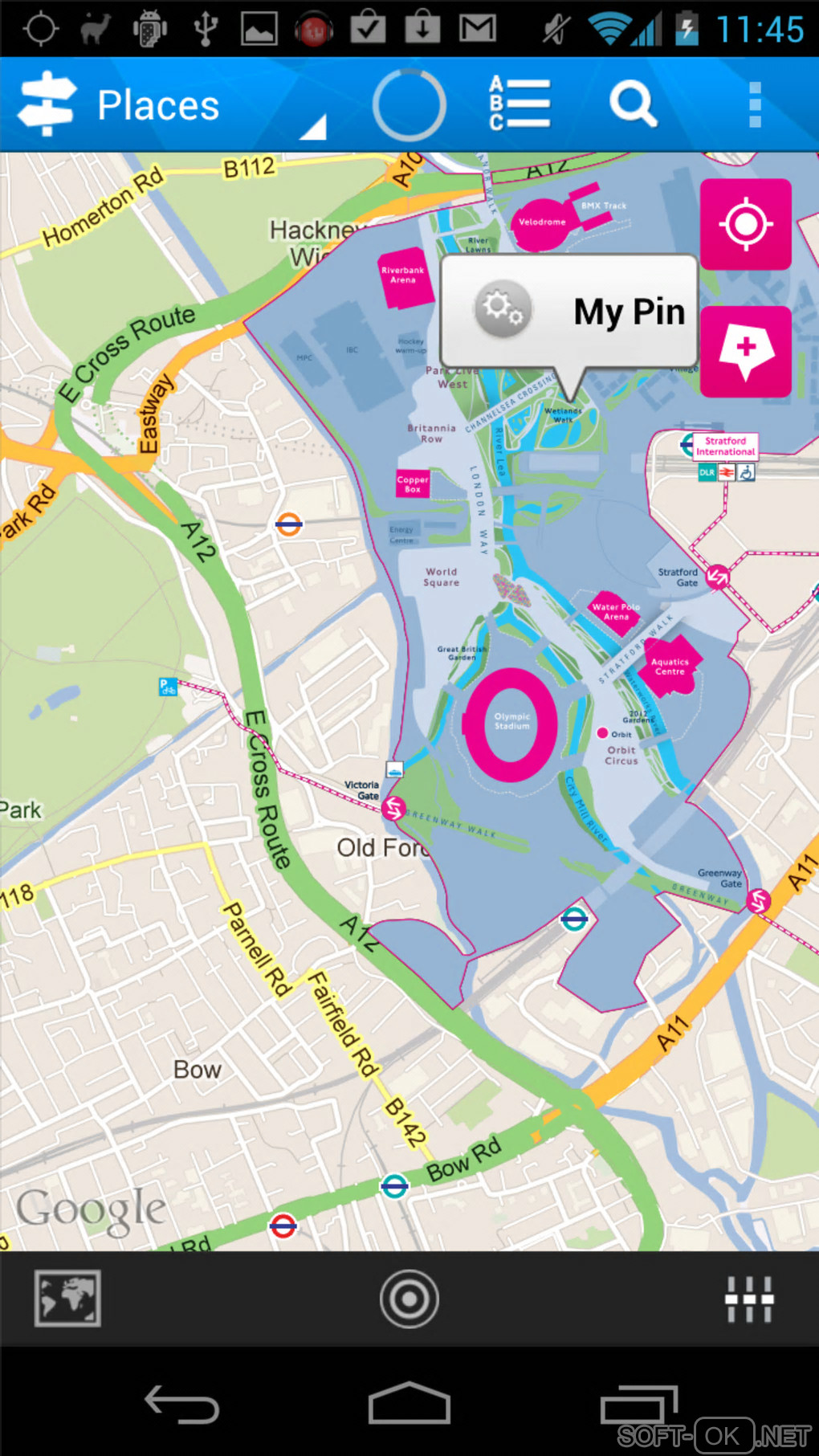819x1456 pixels.
Task: Open recent apps
Action: click(x=638, y=1405)
